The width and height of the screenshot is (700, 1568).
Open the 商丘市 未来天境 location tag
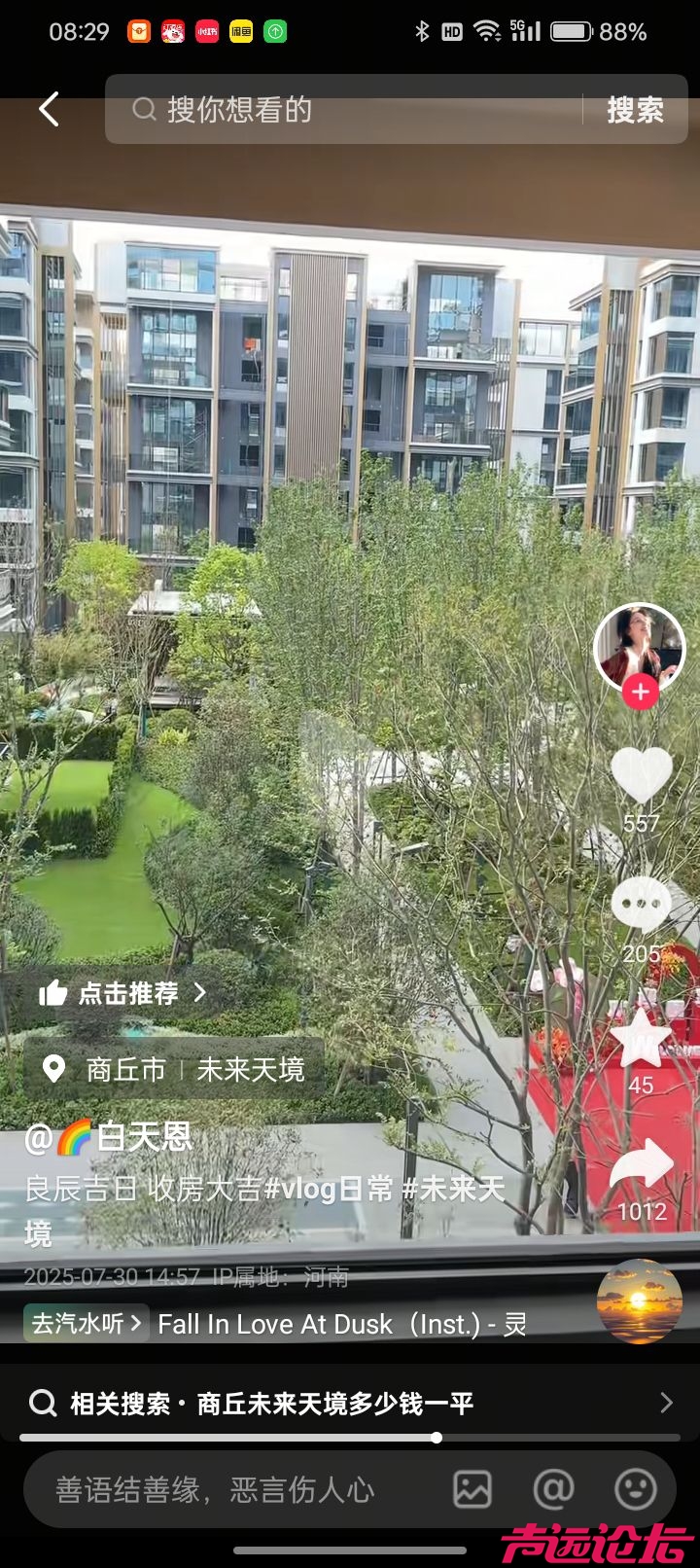[x=175, y=1070]
